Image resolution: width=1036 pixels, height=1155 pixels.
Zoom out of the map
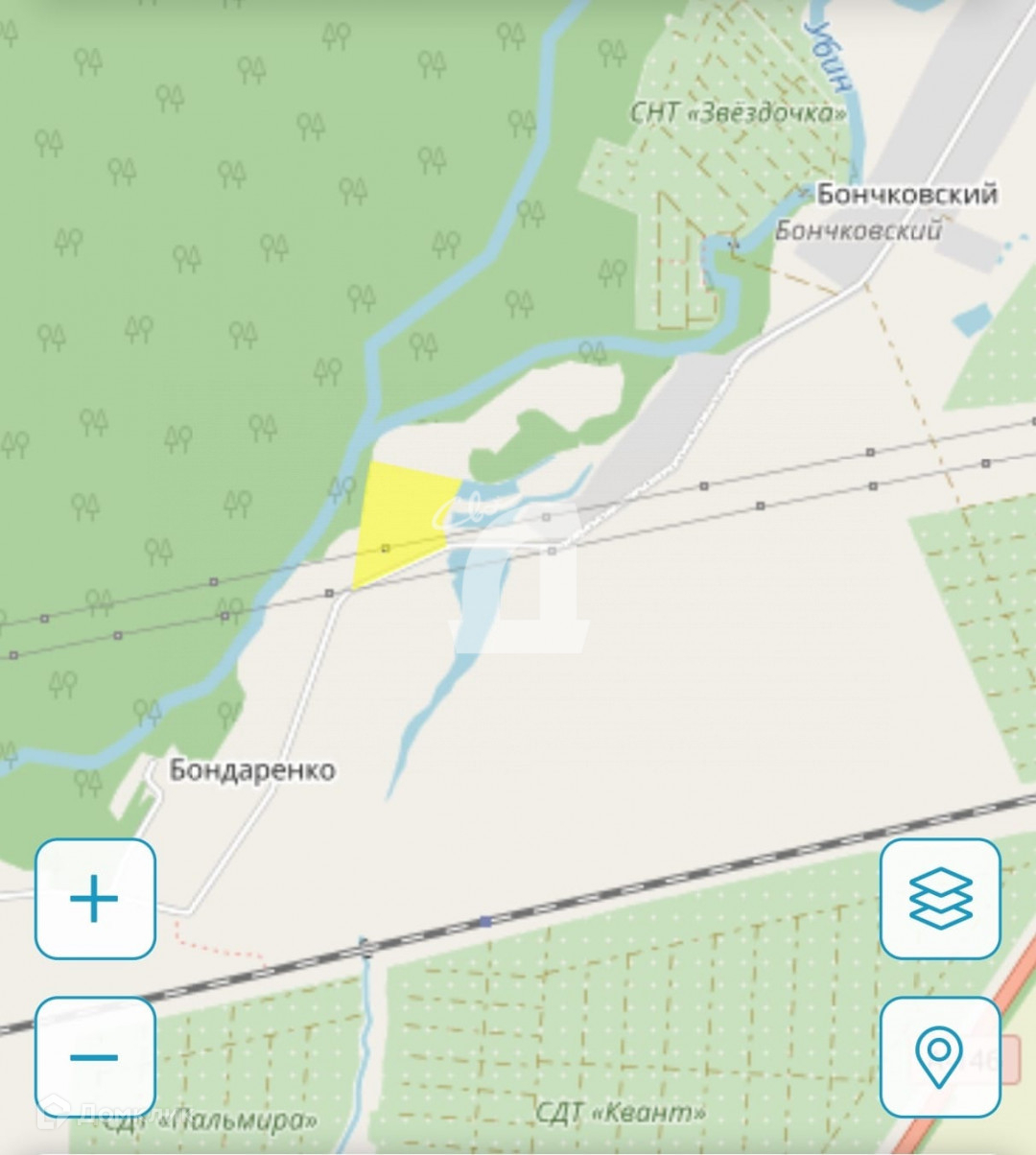coord(95,1057)
